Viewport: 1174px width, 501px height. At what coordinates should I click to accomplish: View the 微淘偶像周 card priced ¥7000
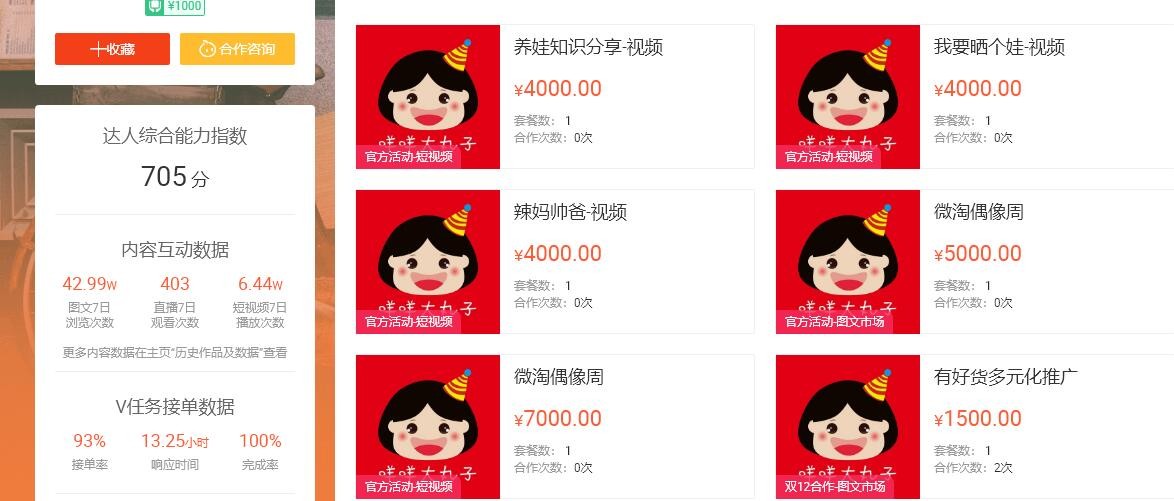coord(558,378)
